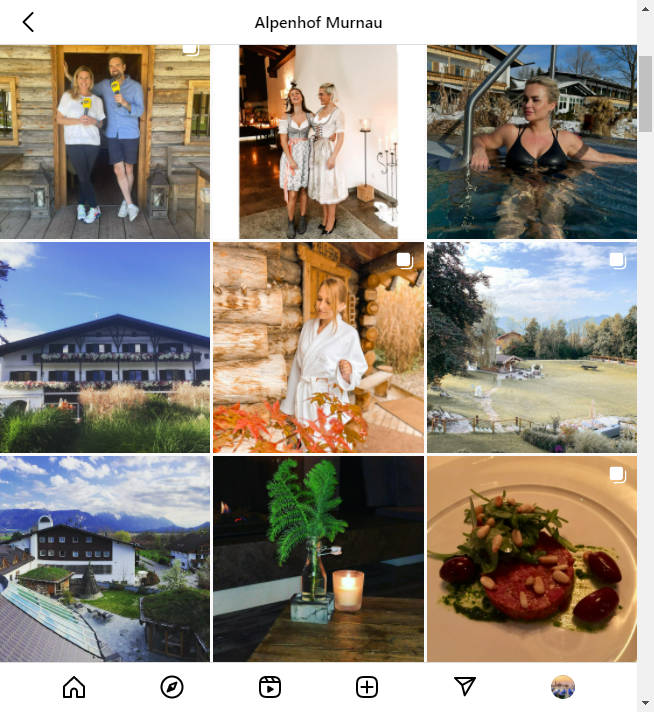Image resolution: width=654 pixels, height=712 pixels.
Task: Open photo of couple holding yellow microphones
Action: (x=104, y=141)
